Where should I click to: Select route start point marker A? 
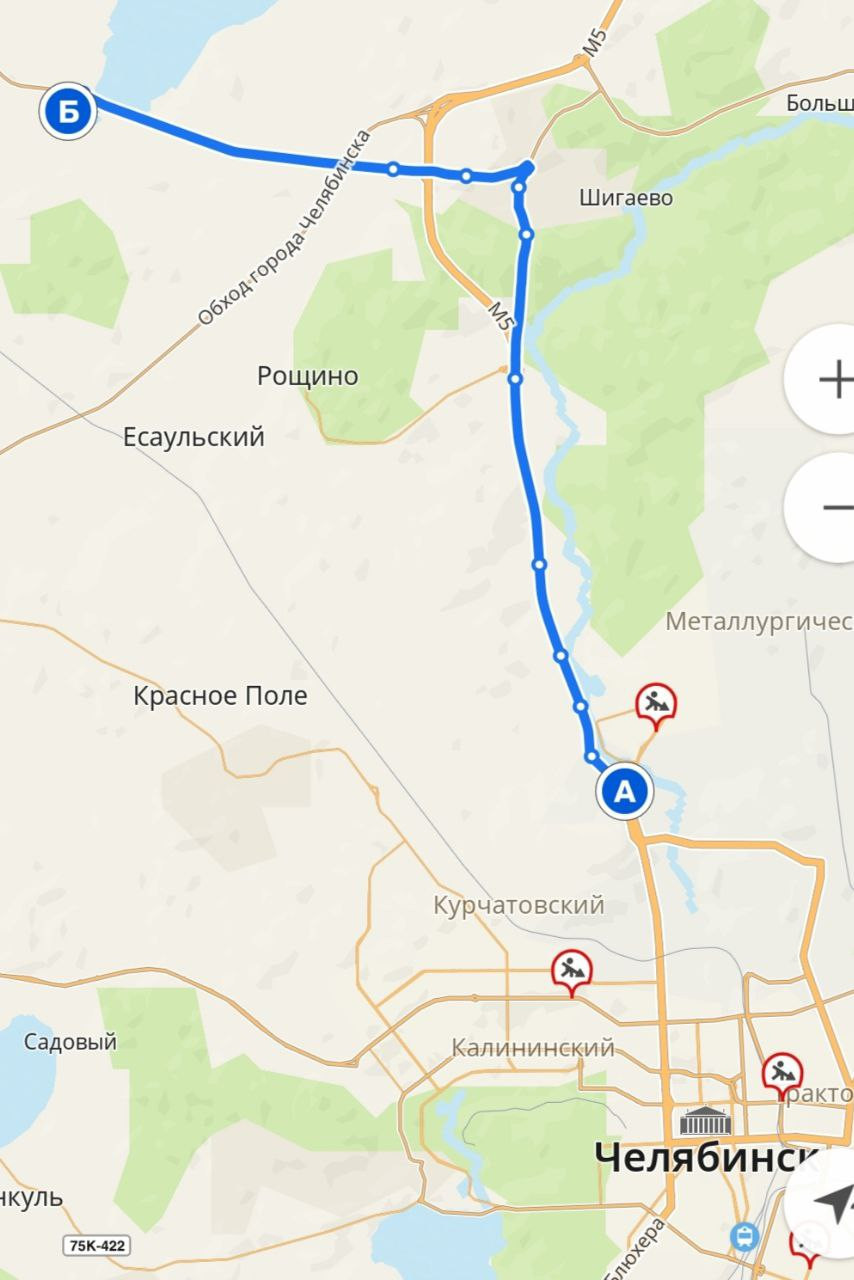tap(624, 792)
